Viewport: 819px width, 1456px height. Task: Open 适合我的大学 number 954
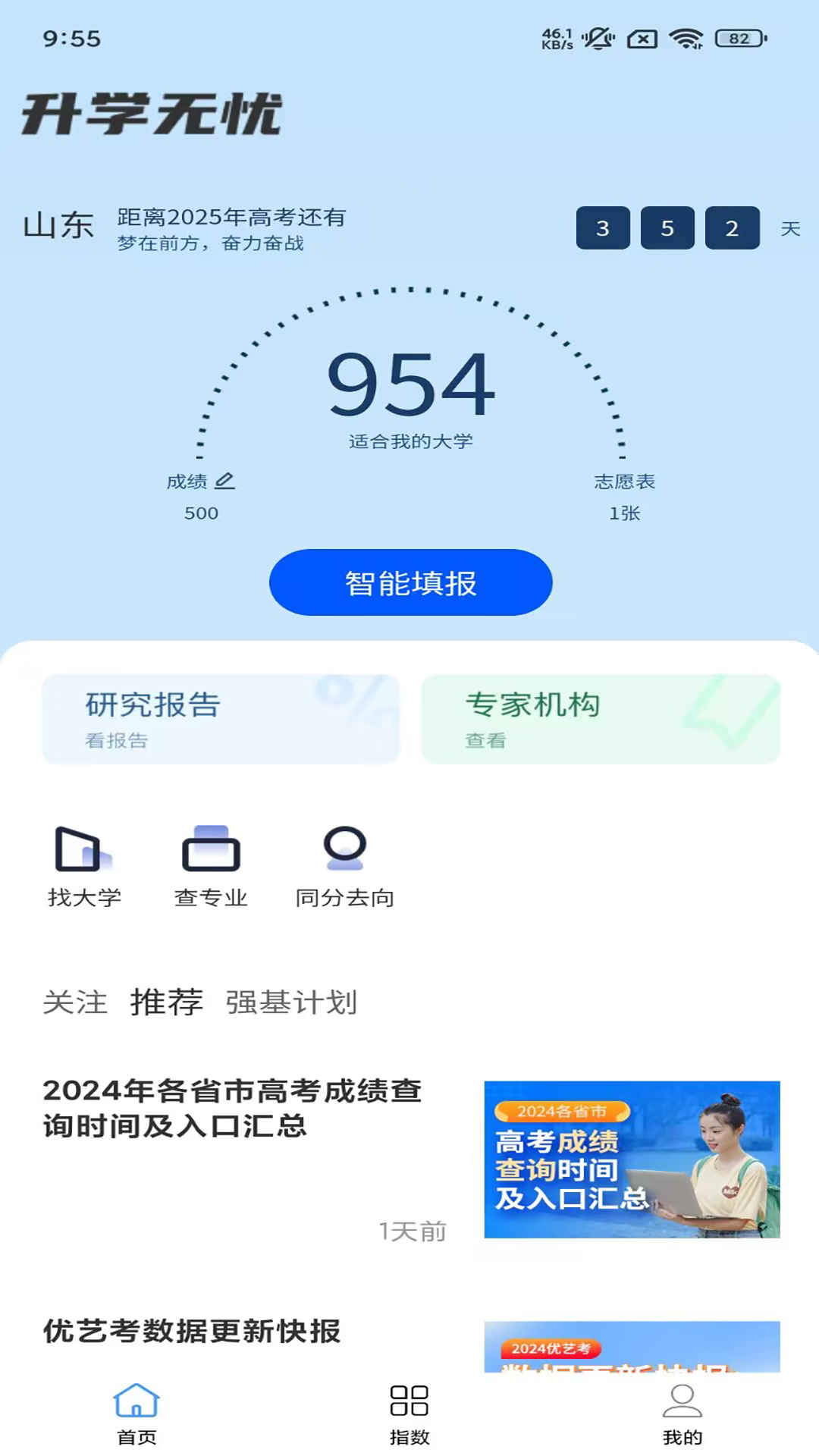pos(410,387)
